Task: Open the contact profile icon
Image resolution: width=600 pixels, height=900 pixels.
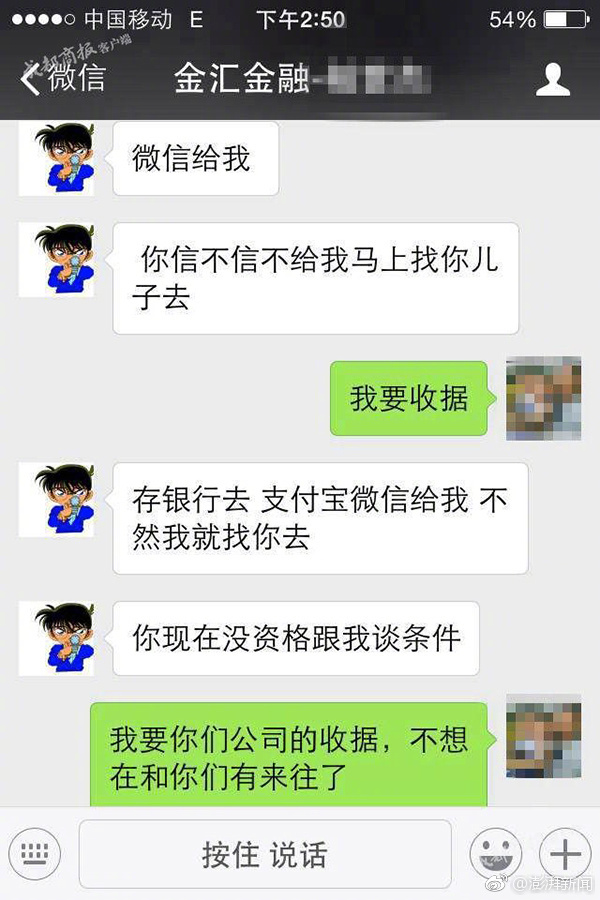Action: pyautogui.click(x=552, y=79)
